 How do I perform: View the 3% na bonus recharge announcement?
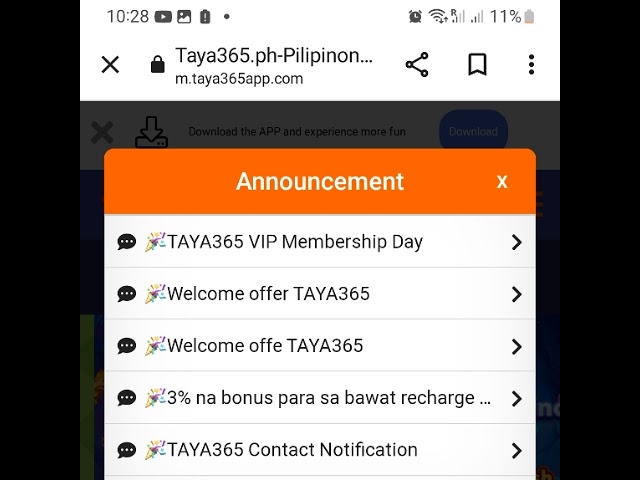coord(320,398)
